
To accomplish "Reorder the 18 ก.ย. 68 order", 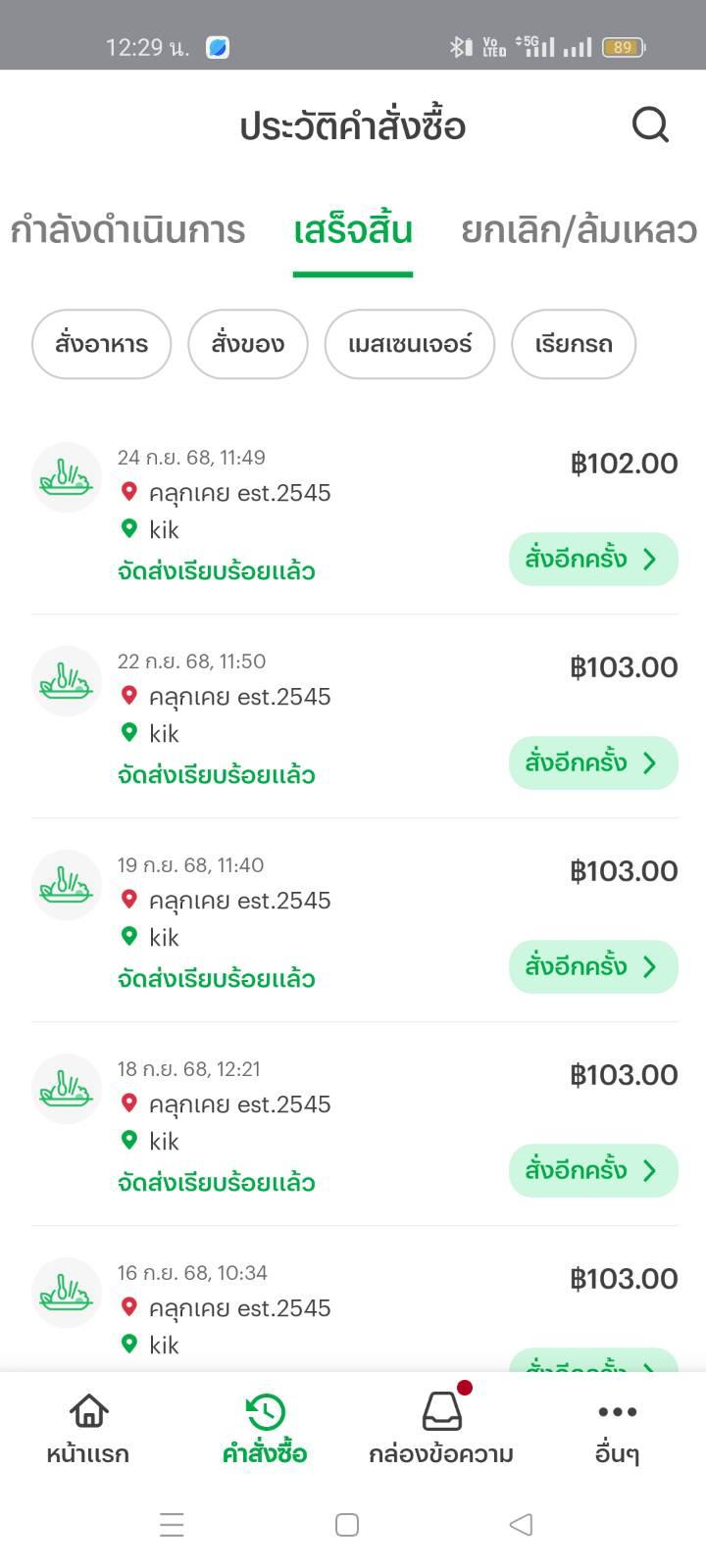I will (593, 1171).
